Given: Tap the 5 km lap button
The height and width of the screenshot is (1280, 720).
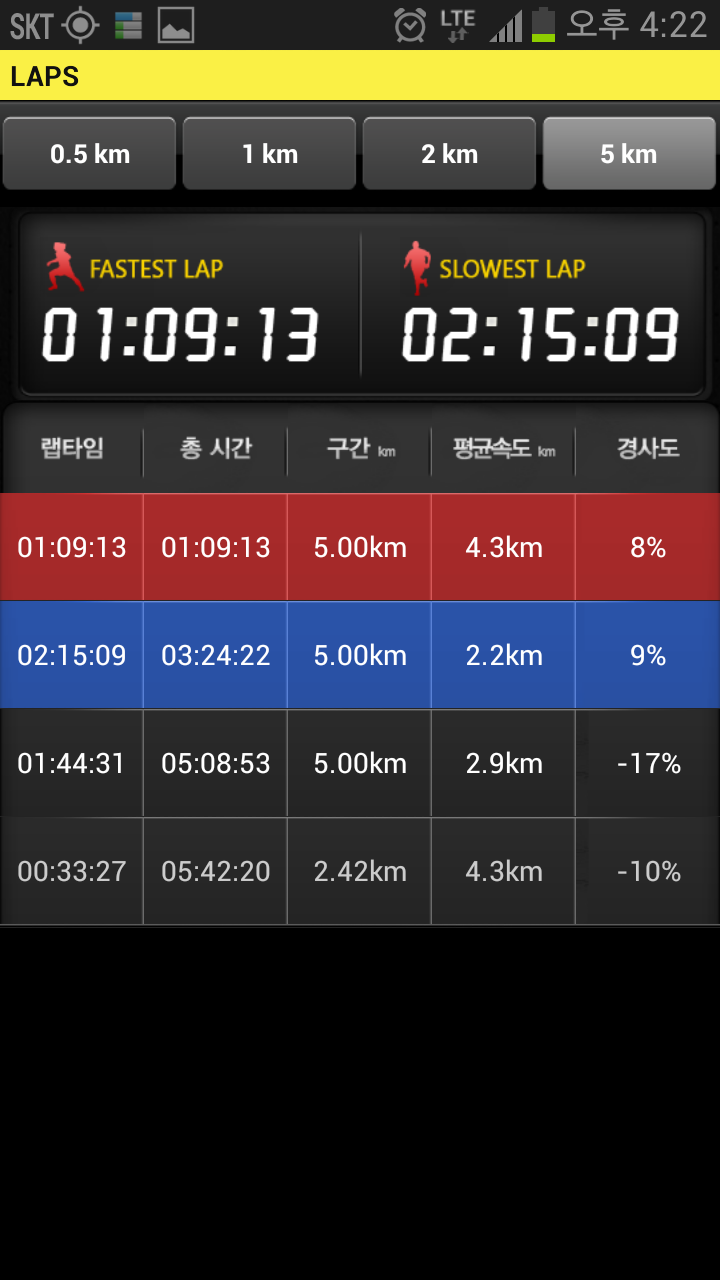Looking at the screenshot, I should coord(629,154).
